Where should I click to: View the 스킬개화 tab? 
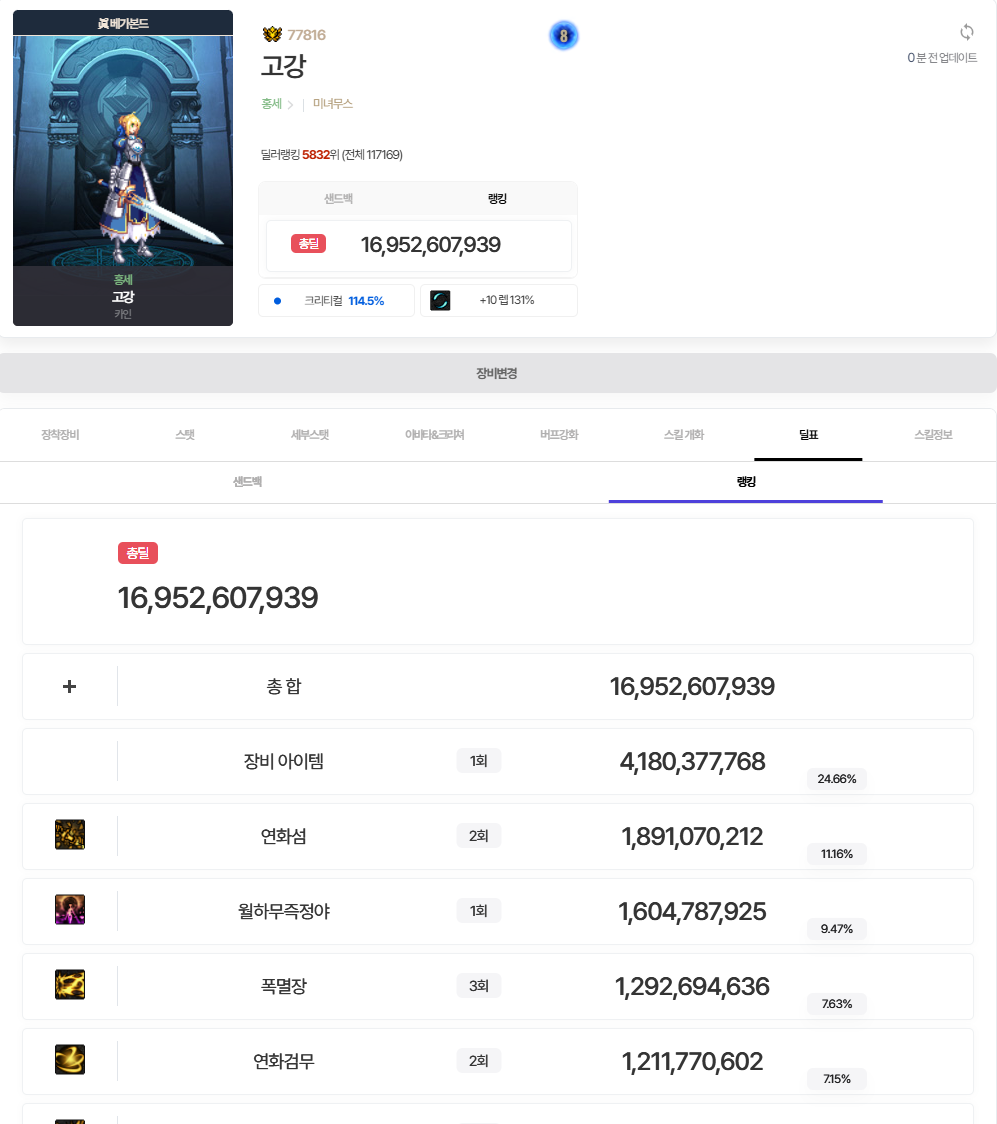pos(684,435)
